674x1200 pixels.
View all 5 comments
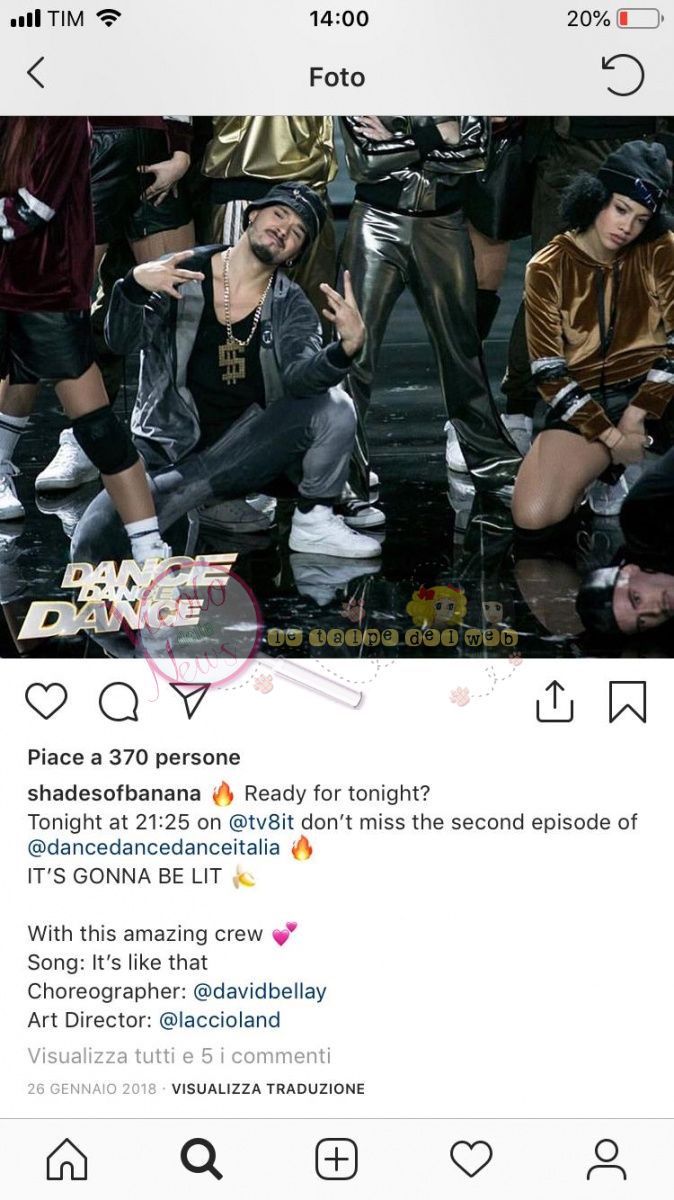coord(179,1056)
